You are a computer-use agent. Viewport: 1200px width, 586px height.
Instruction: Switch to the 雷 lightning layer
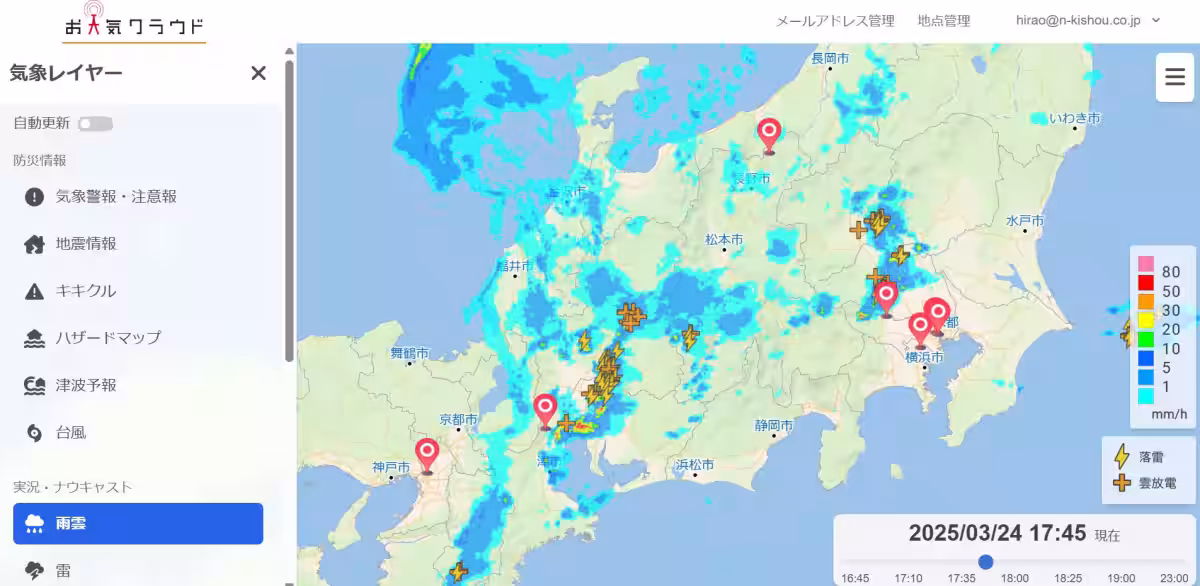click(x=64, y=571)
